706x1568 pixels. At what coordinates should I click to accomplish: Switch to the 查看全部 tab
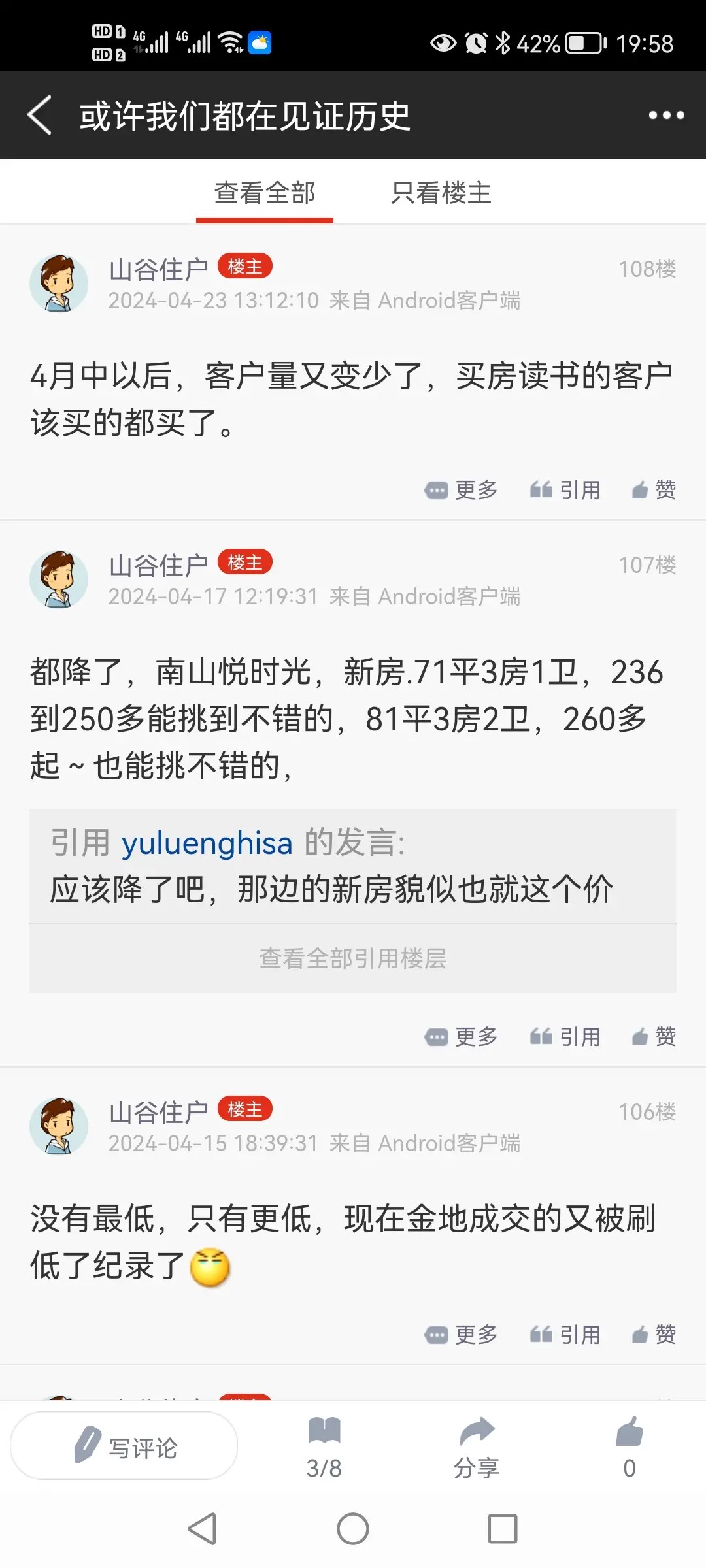point(265,193)
